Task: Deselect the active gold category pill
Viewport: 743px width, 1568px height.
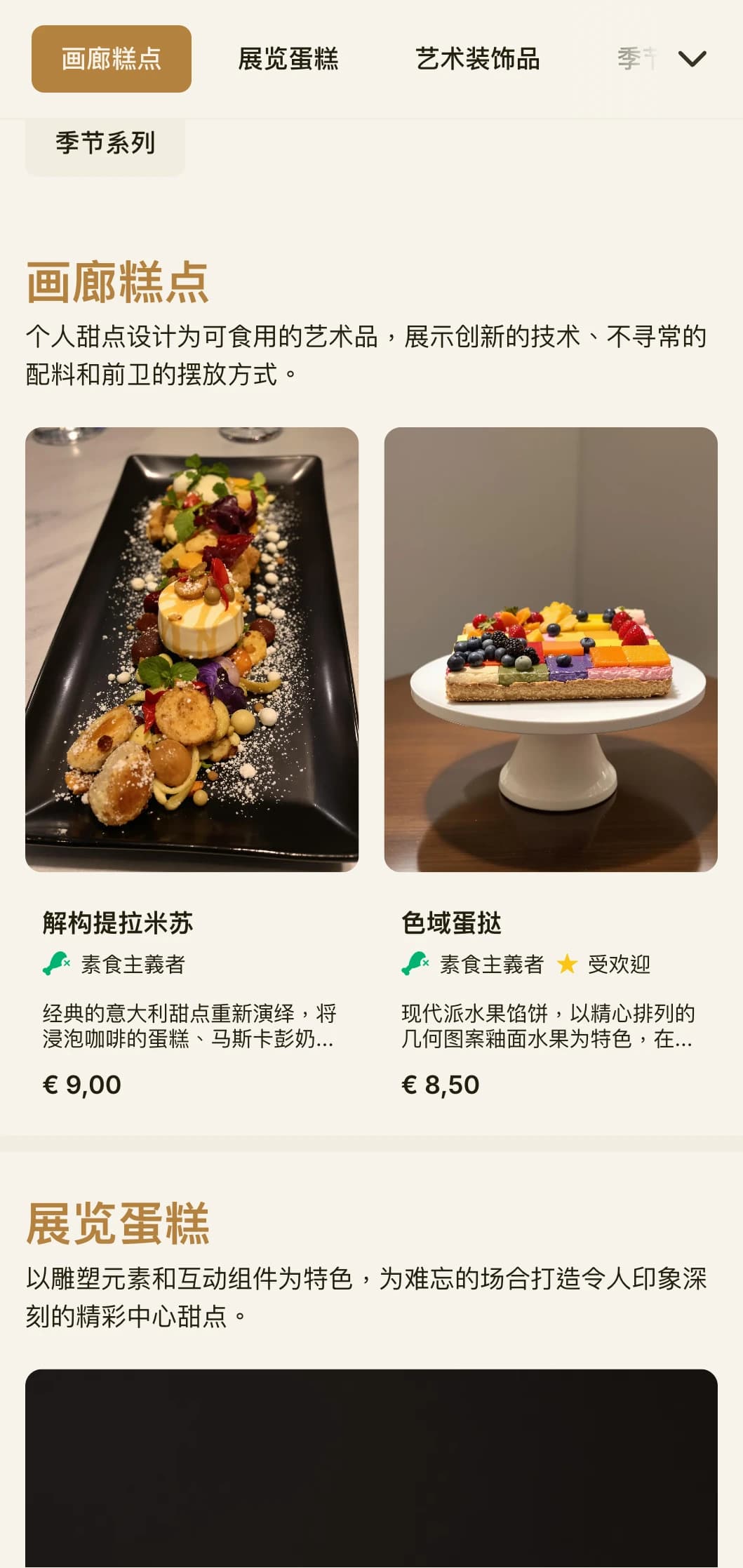Action: point(110,60)
